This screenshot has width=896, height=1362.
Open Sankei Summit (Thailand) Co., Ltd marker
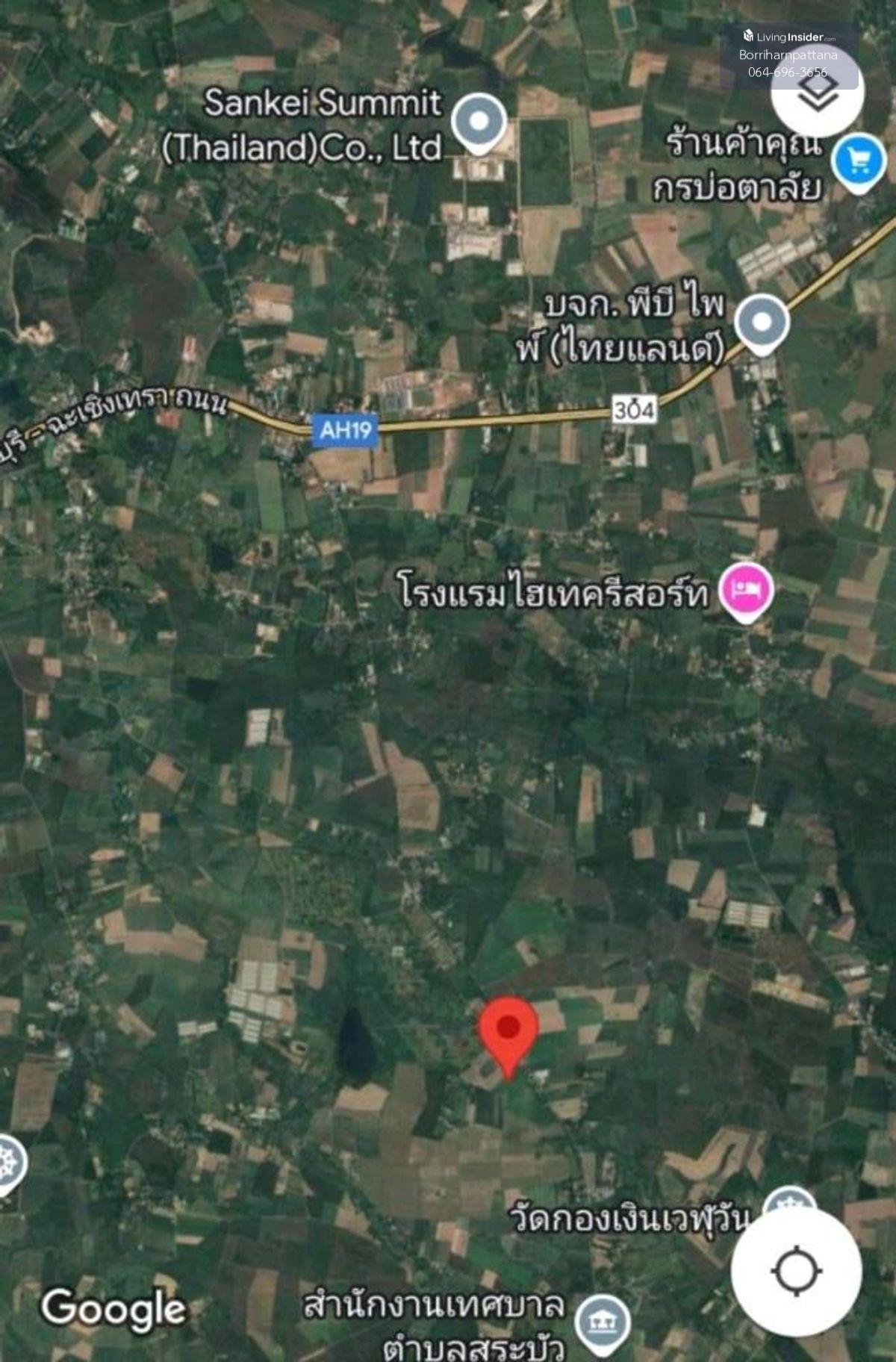[x=479, y=122]
